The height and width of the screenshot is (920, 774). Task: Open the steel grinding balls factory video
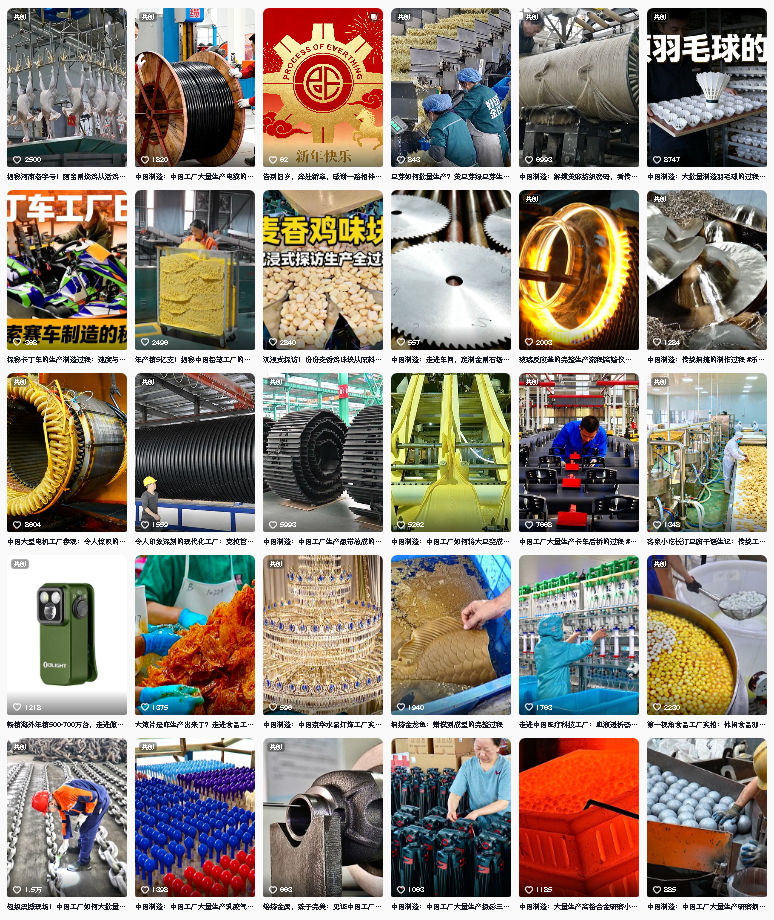click(707, 818)
